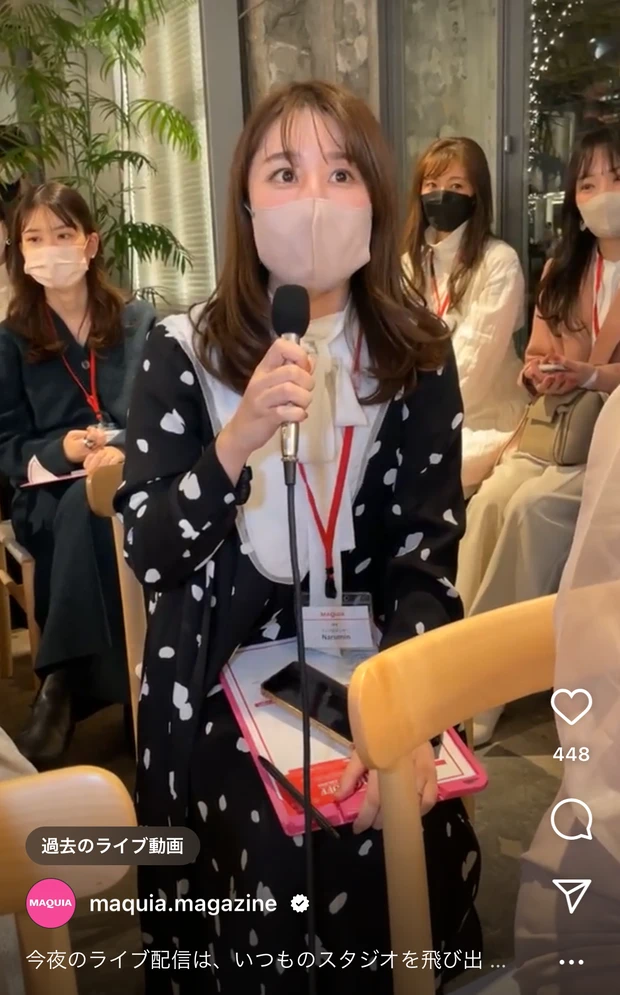Open the maquia.magazine username link
This screenshot has width=620, height=995.
coord(183,904)
